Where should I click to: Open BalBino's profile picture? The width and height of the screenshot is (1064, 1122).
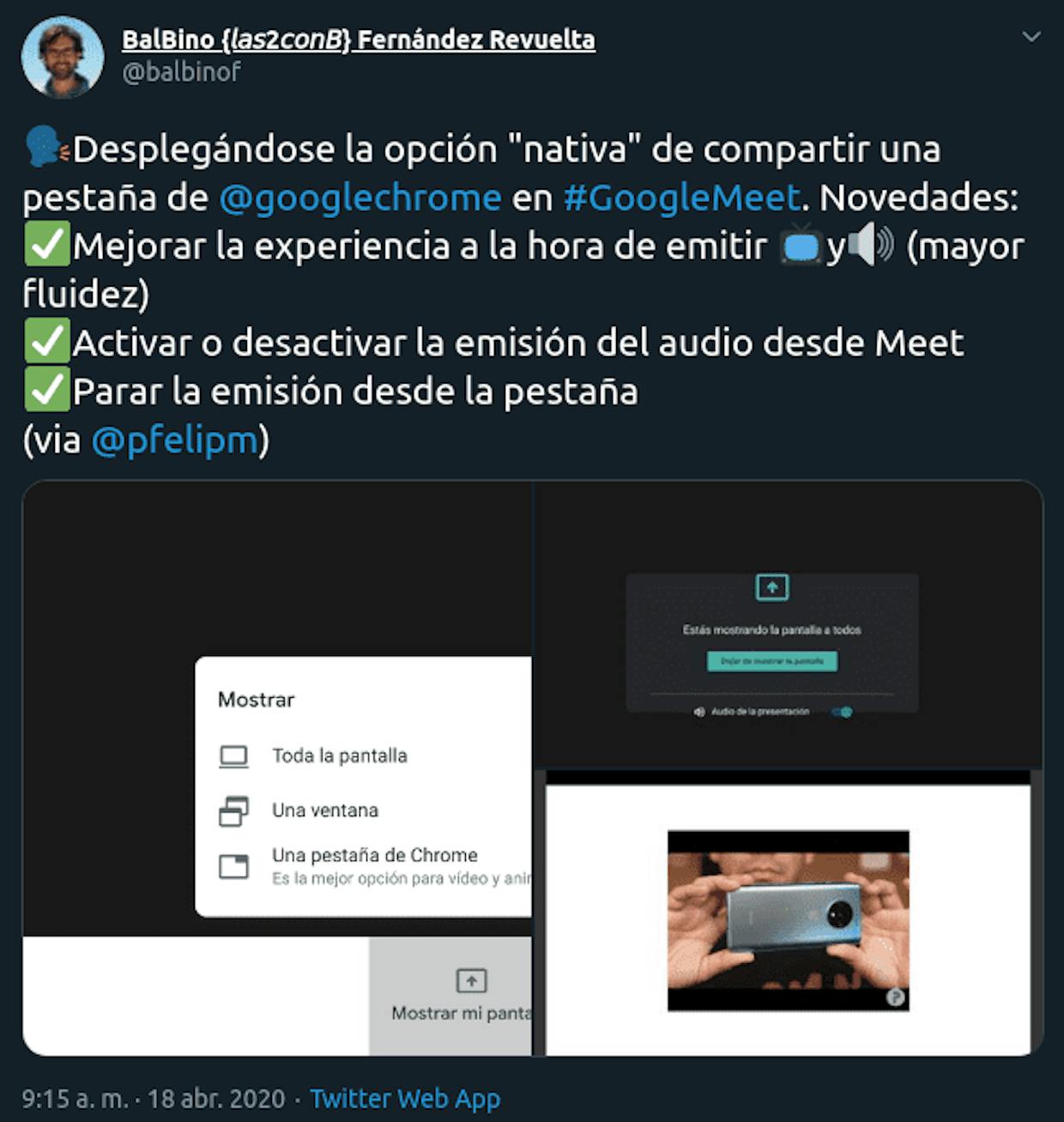(x=62, y=57)
